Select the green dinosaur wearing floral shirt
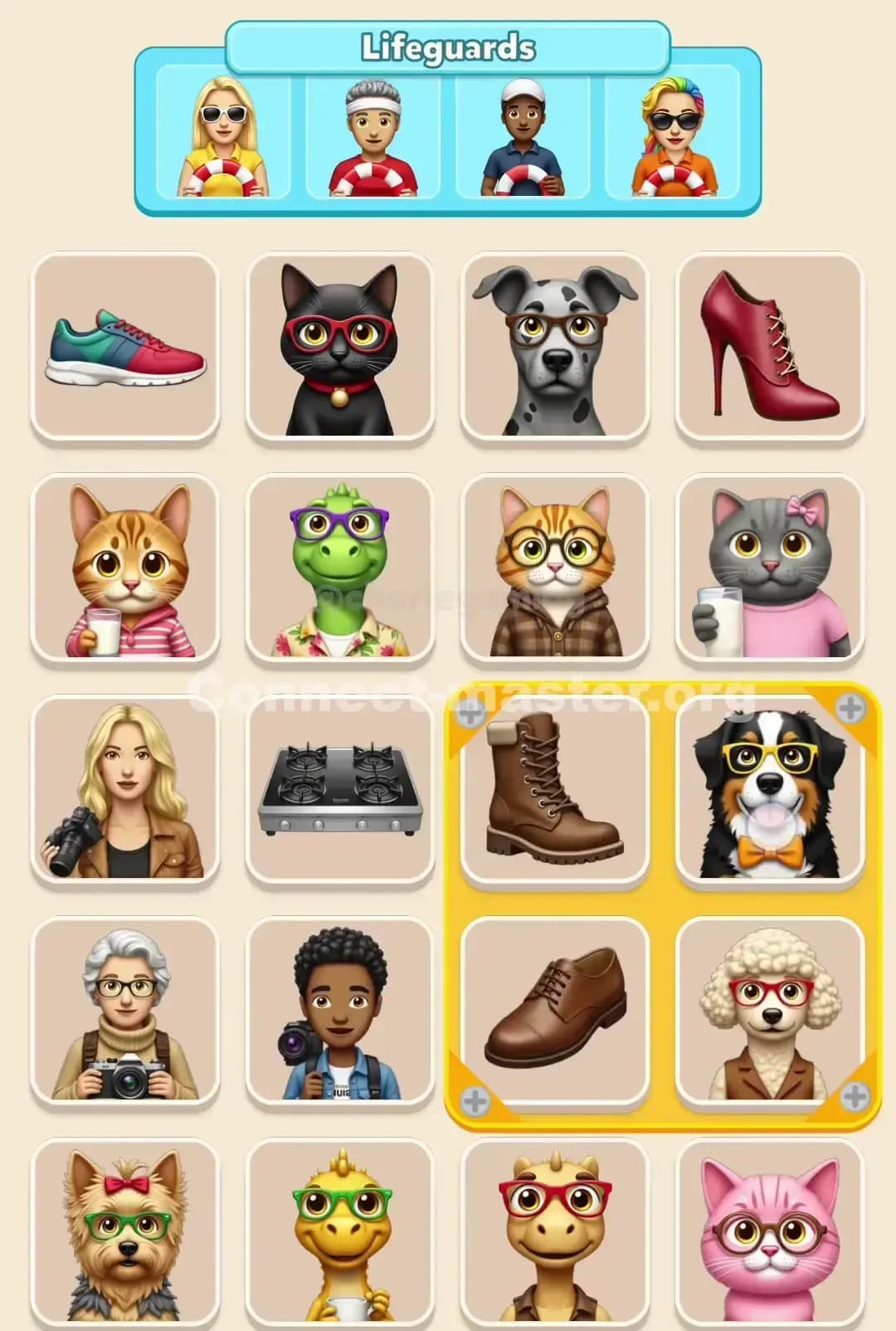896x1331 pixels. (338, 568)
